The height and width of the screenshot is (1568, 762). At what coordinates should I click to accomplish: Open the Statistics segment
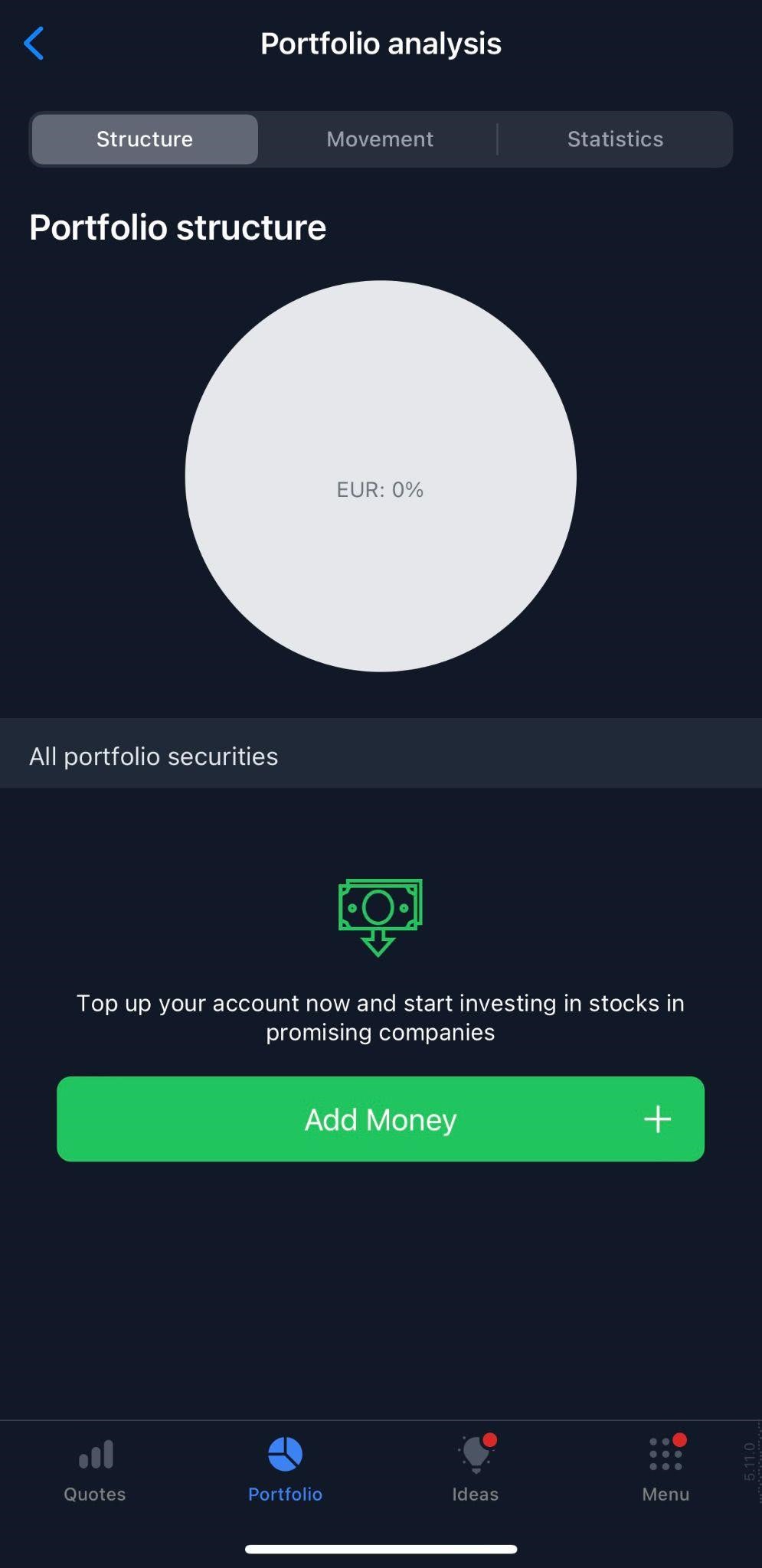click(x=615, y=139)
